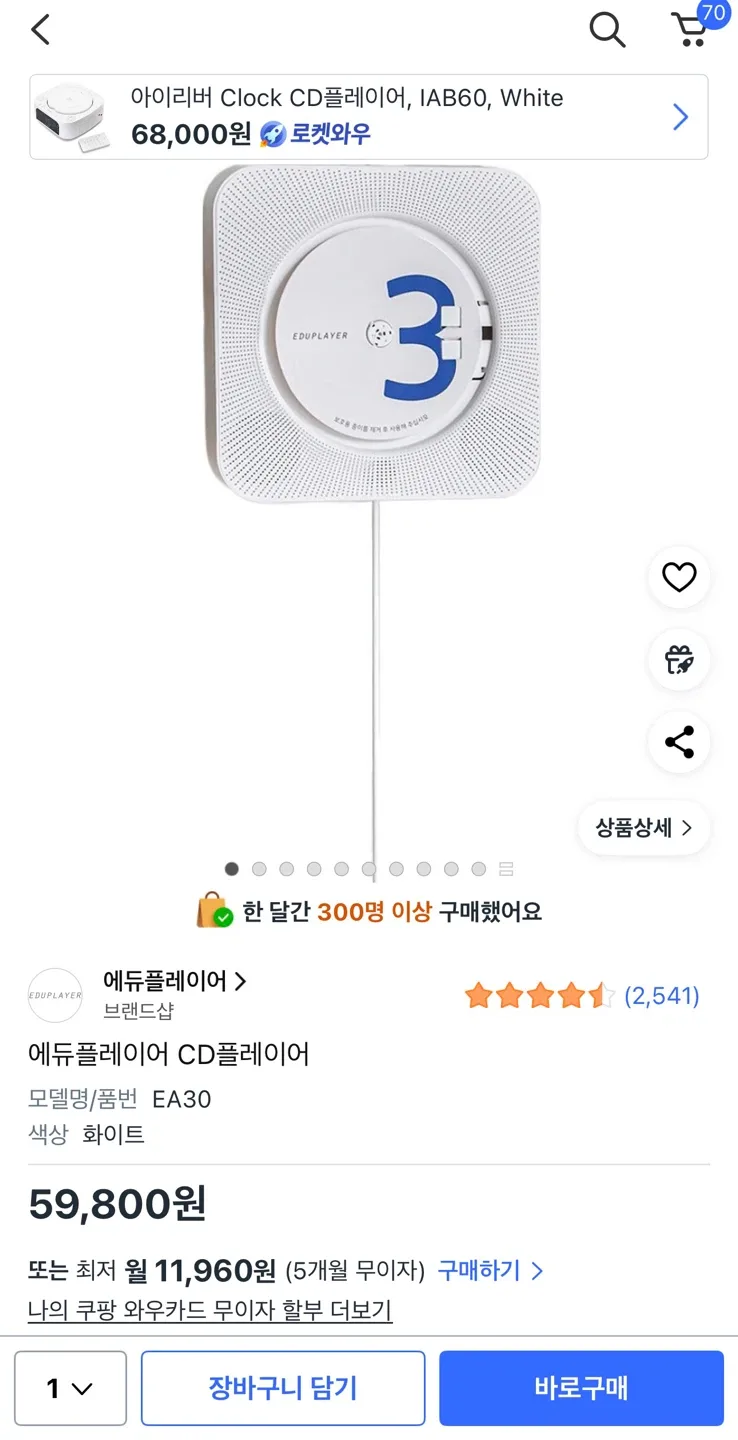Open 상품상세 product details
This screenshot has height=1440, width=738.
644,828
